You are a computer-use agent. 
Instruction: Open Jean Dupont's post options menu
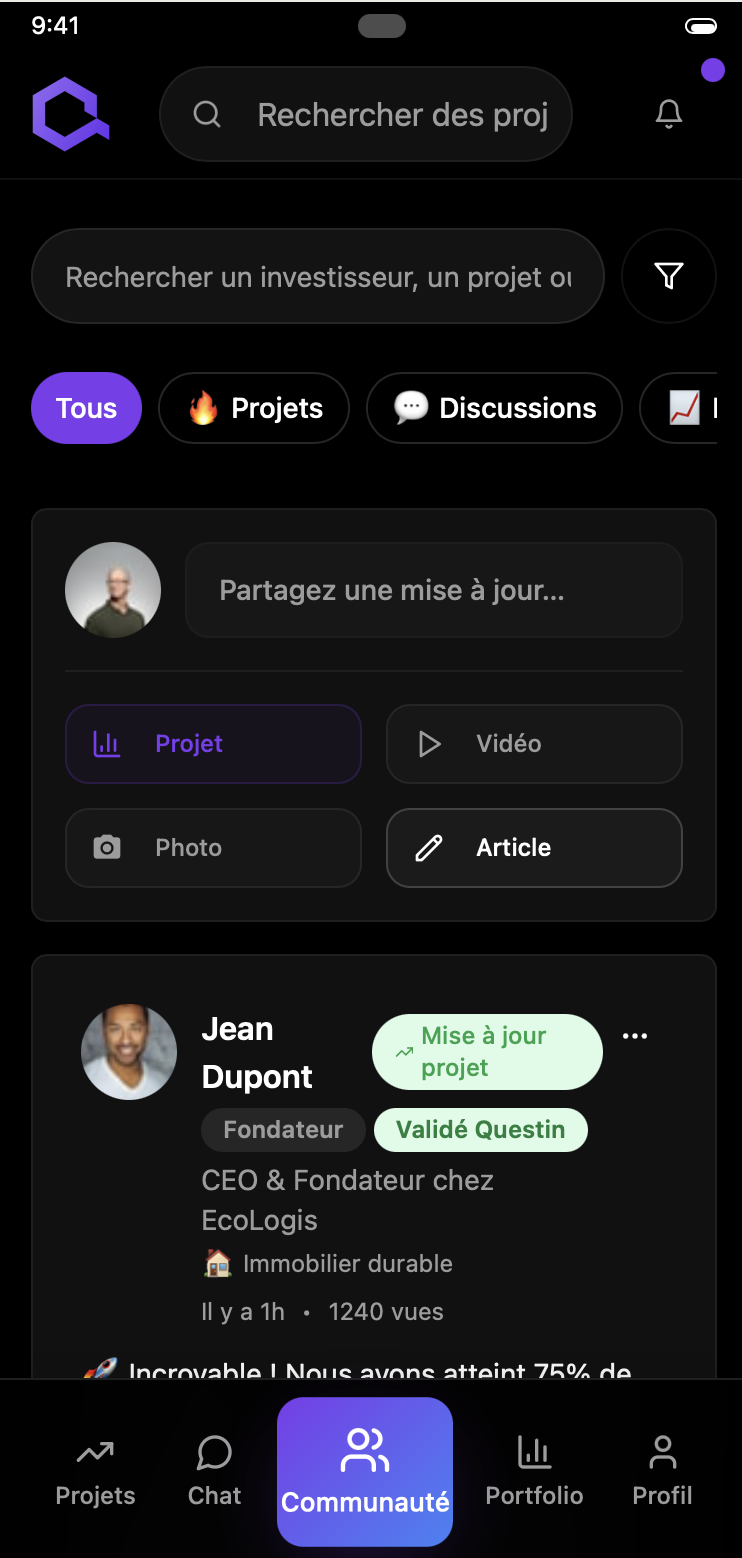pos(635,1036)
